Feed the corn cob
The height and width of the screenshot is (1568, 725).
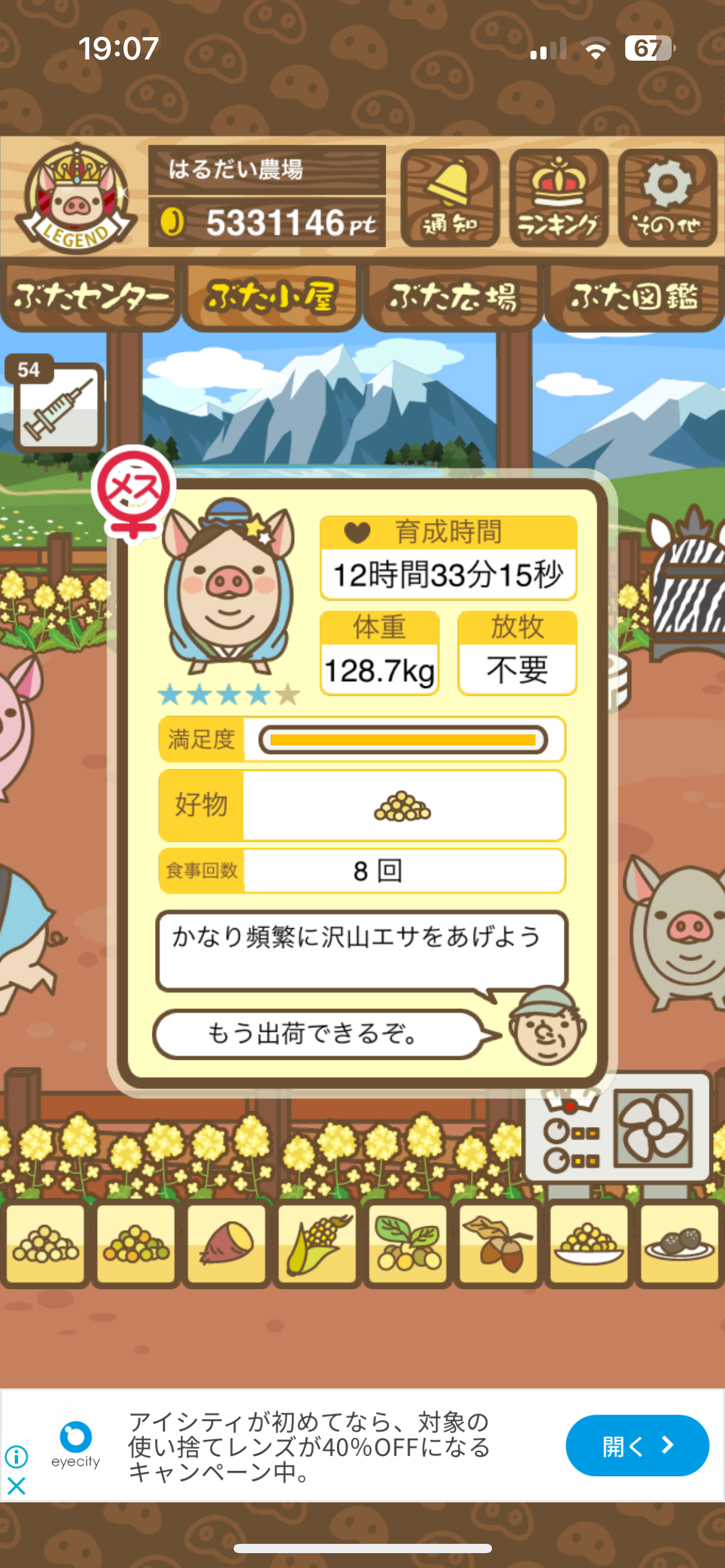(x=317, y=1244)
